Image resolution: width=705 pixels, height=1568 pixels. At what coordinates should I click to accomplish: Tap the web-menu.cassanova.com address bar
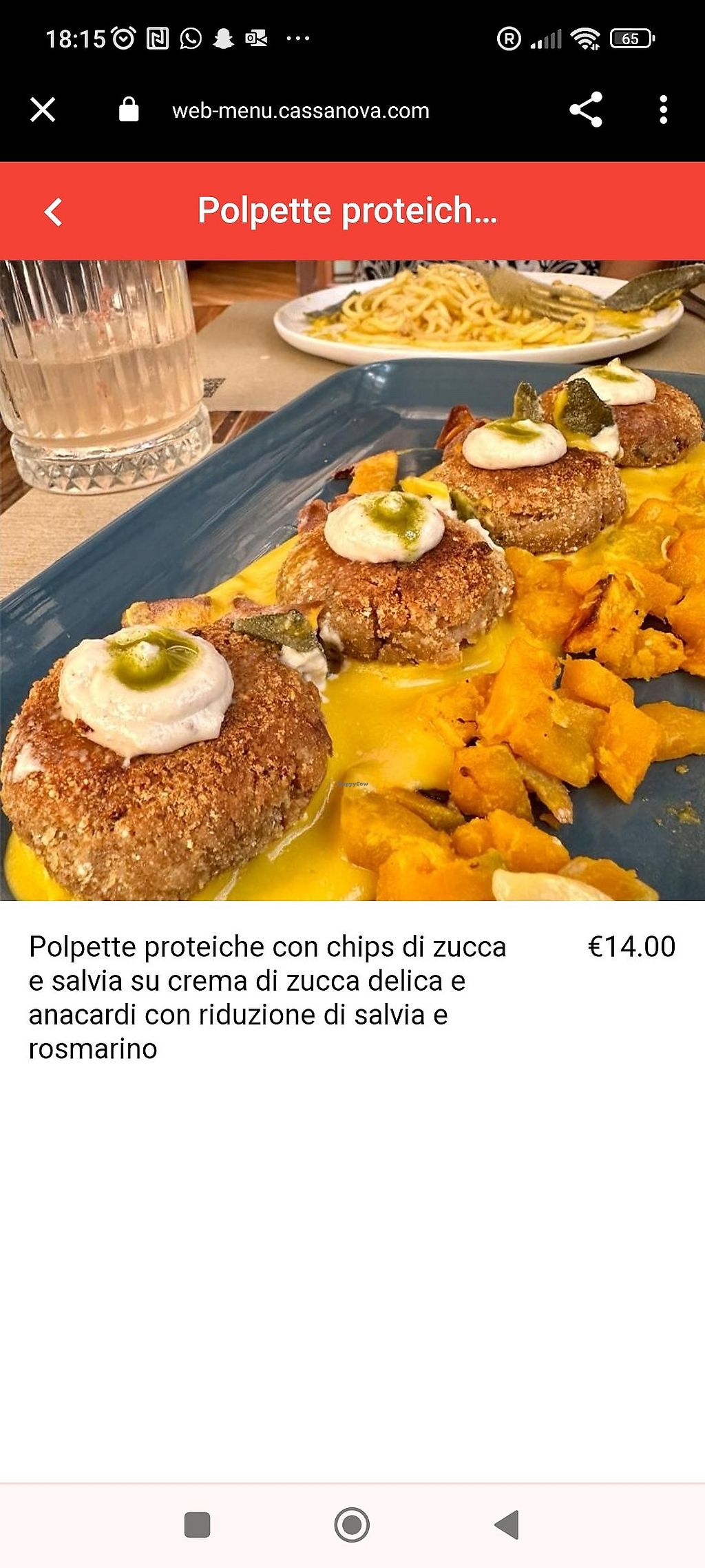(300, 111)
